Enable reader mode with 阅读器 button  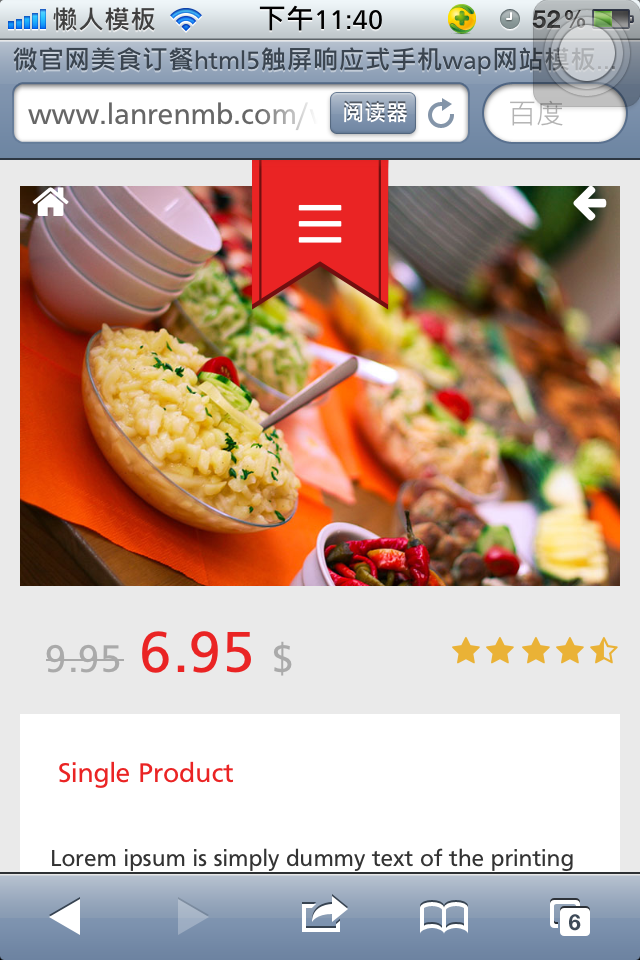pyautogui.click(x=373, y=113)
